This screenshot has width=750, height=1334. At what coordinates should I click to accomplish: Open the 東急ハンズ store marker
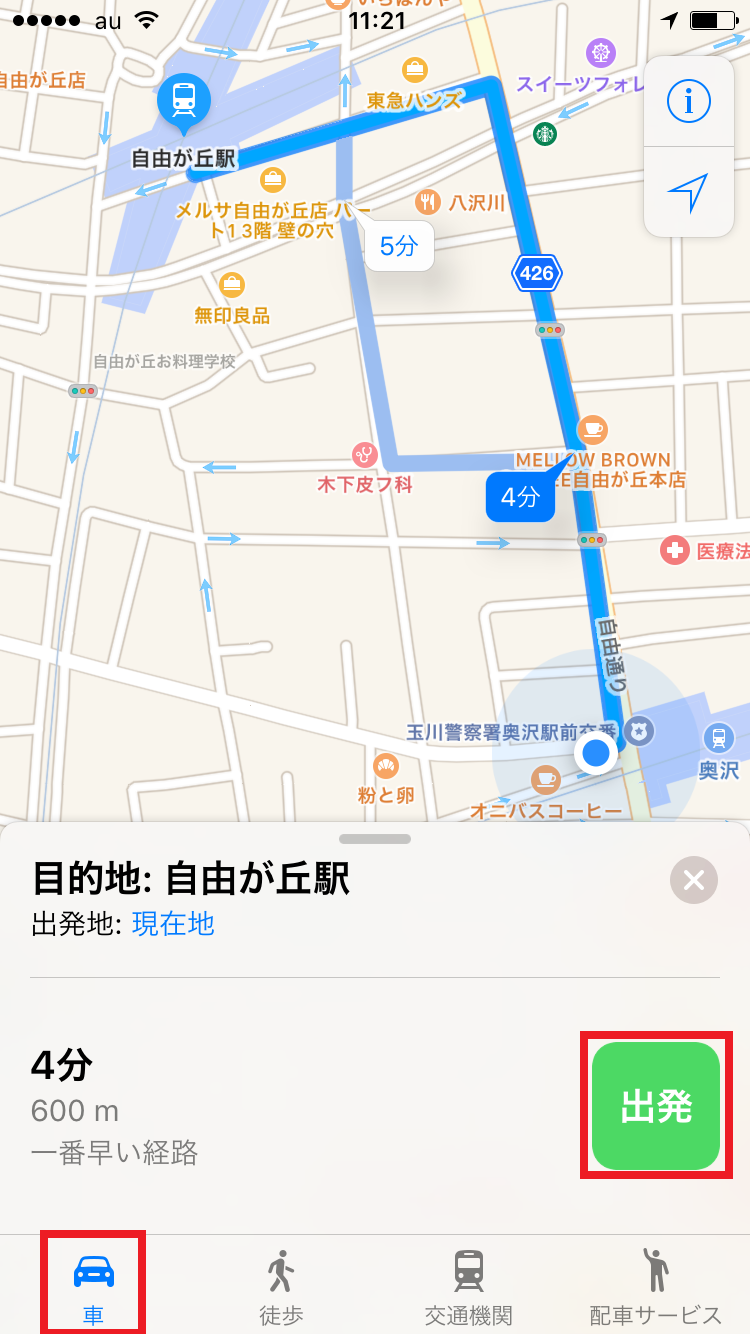tap(414, 71)
